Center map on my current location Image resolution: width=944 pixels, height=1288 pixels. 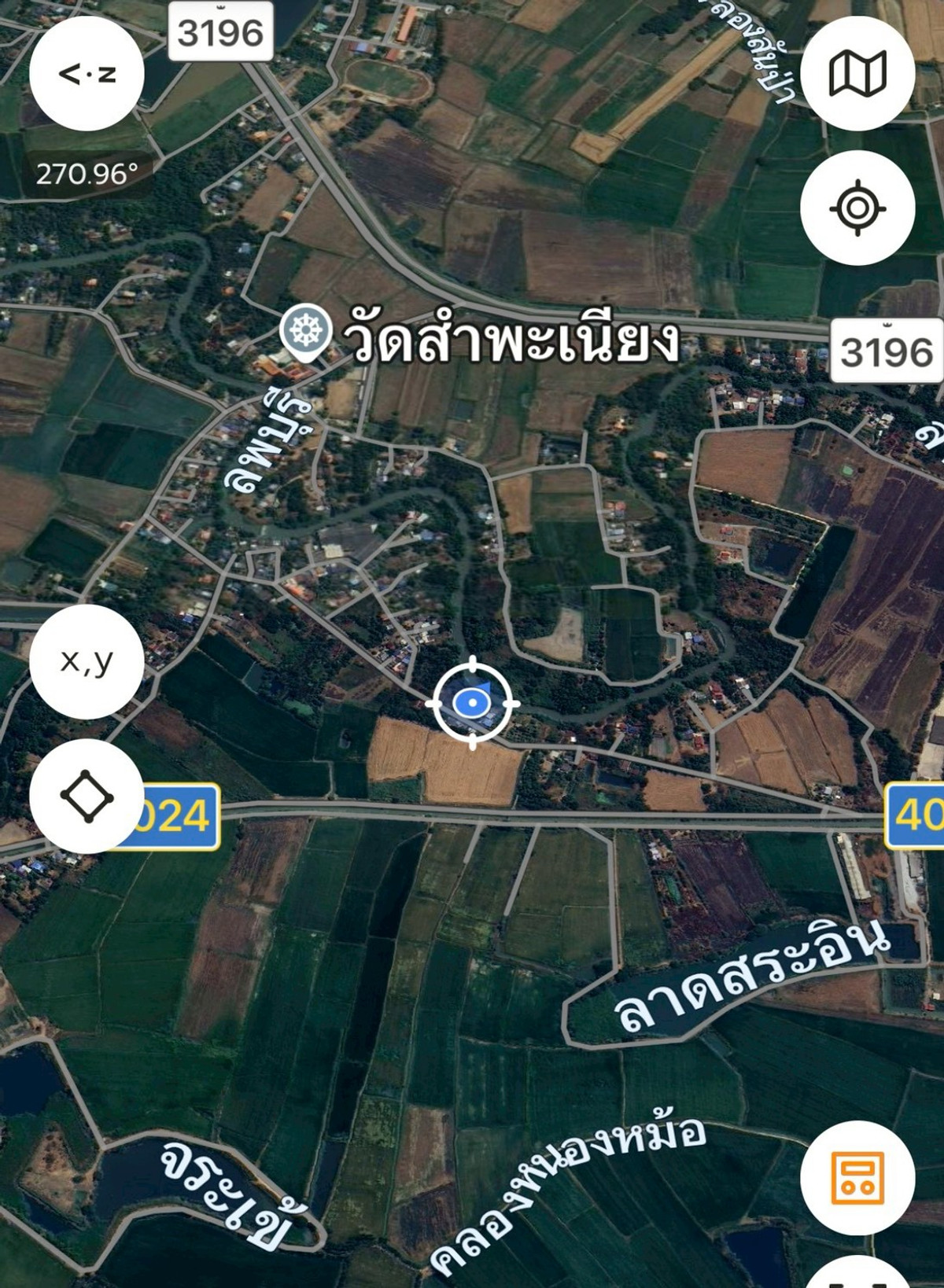857,208
